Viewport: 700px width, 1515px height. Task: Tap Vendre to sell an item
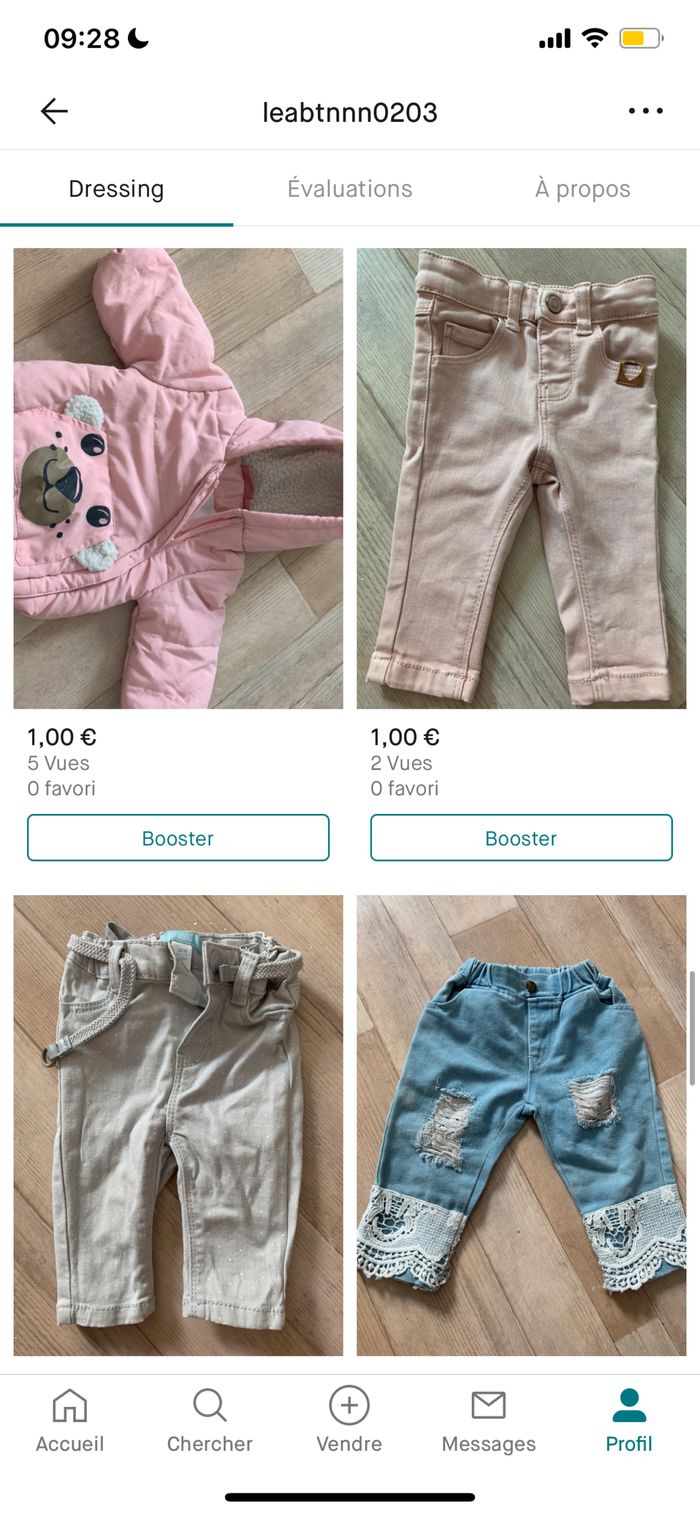tap(349, 1420)
